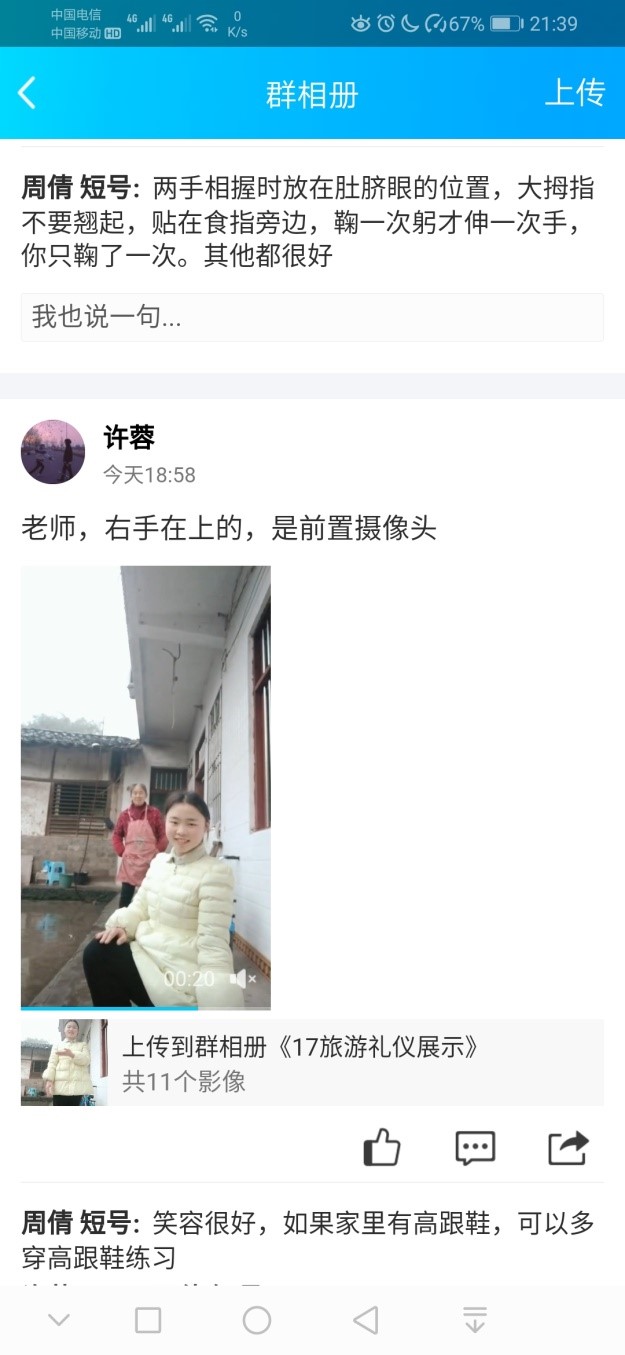Open the 我也说一句 comment field

pos(312,318)
